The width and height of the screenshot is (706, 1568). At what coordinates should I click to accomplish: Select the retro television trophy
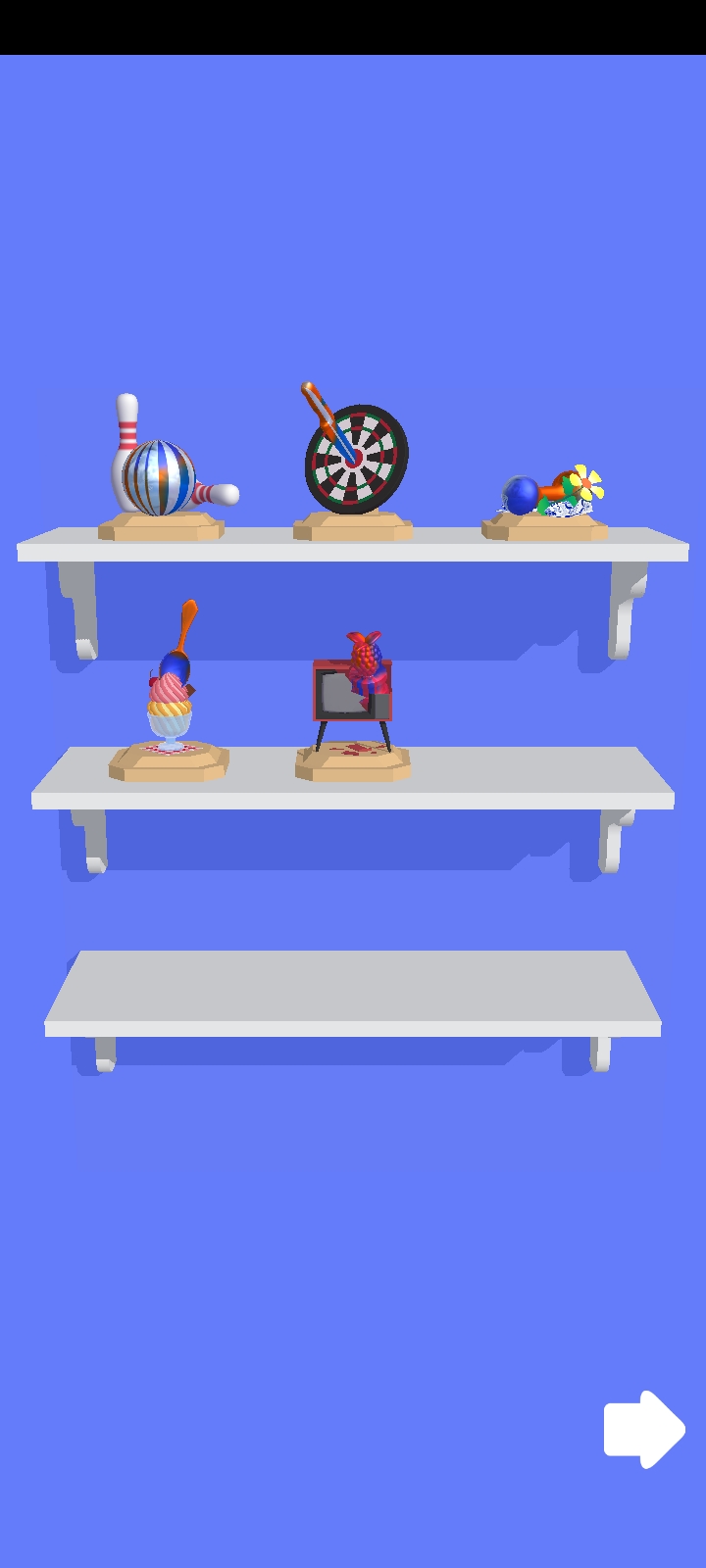point(353,707)
